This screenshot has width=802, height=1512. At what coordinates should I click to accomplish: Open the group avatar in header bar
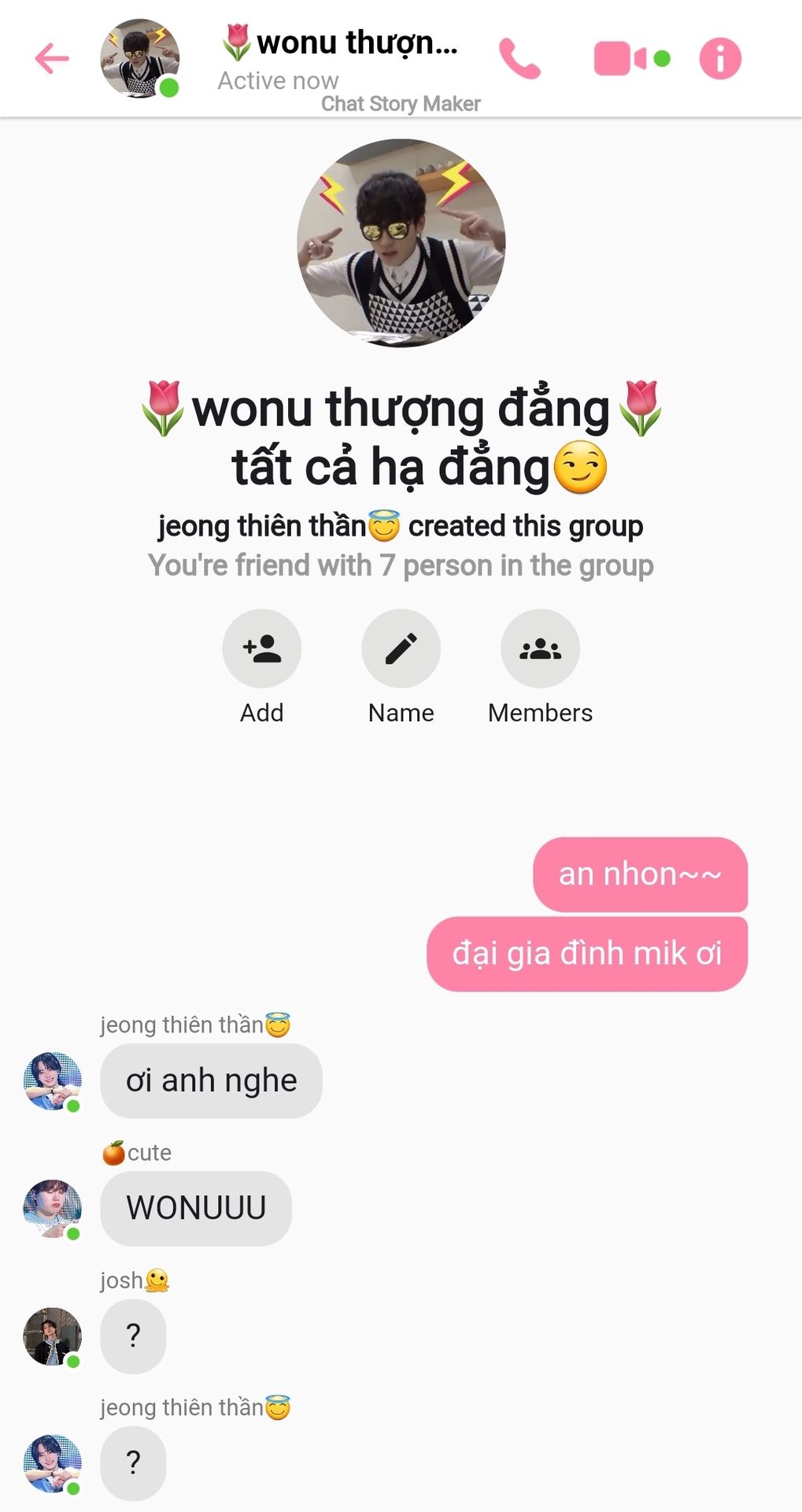(140, 58)
